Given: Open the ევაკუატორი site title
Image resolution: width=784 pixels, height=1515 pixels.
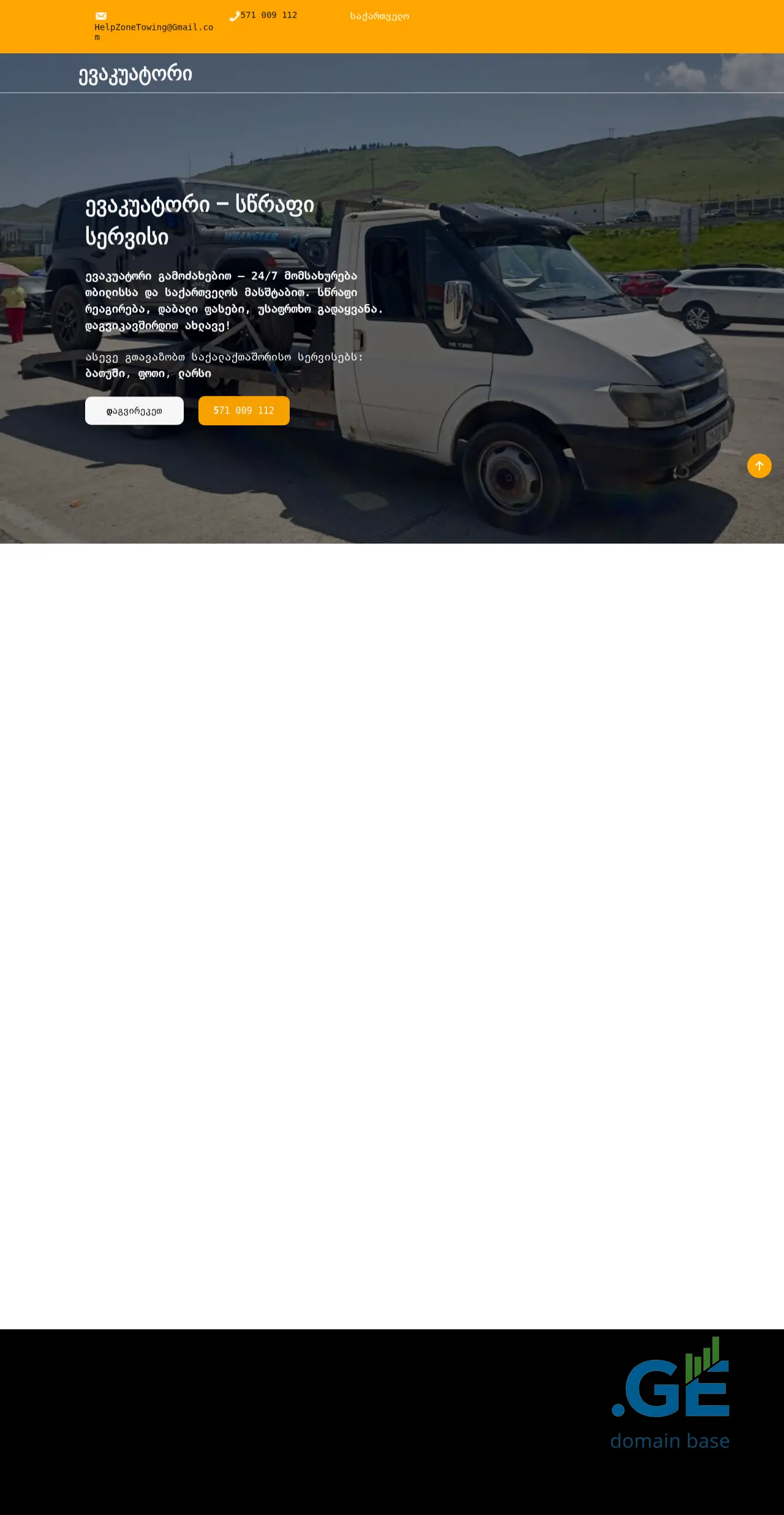Looking at the screenshot, I should point(135,74).
